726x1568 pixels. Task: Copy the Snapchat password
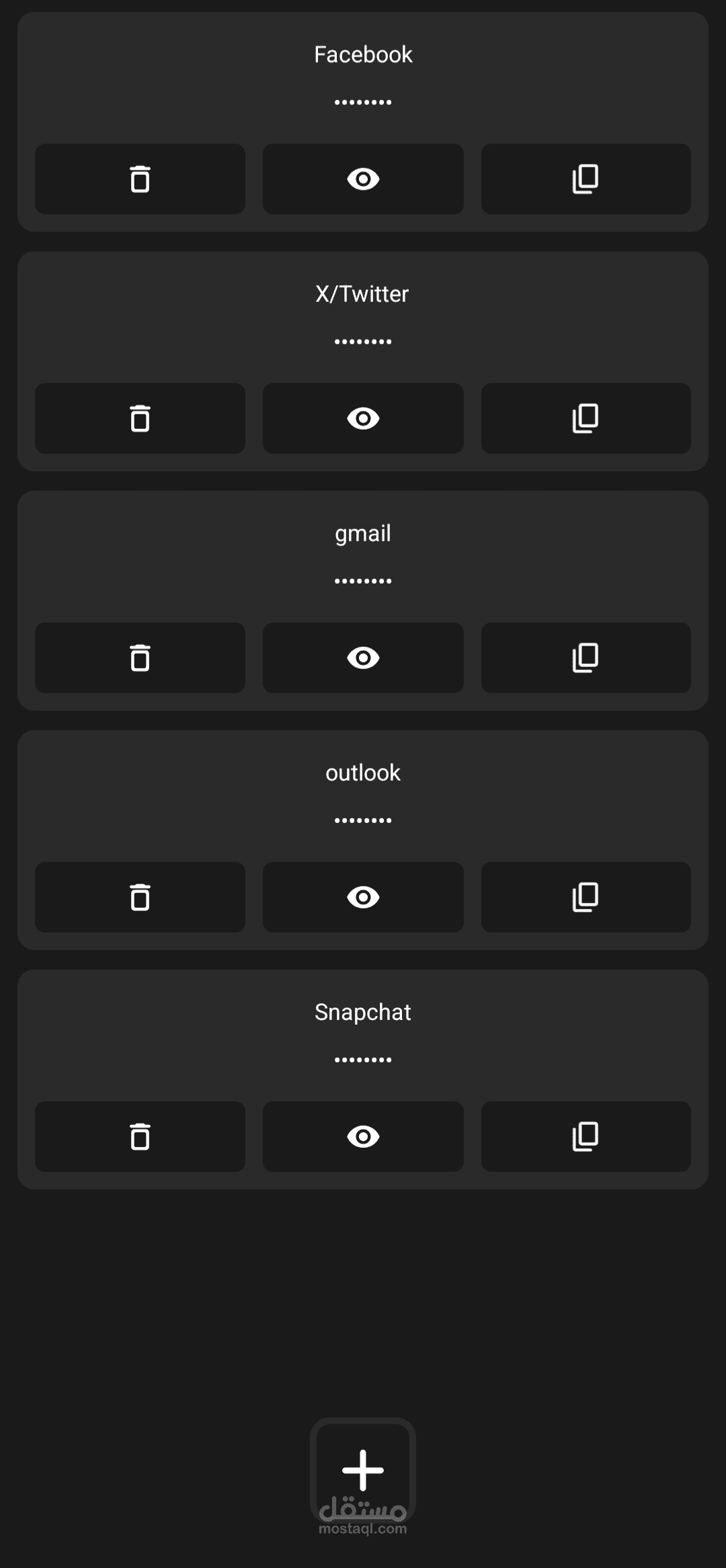click(586, 1136)
